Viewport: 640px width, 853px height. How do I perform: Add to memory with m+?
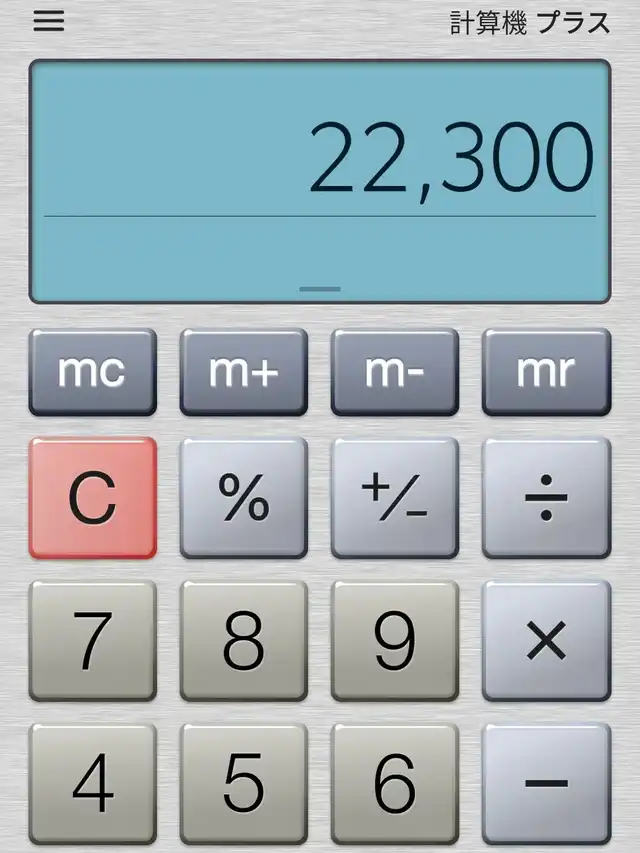tap(244, 372)
